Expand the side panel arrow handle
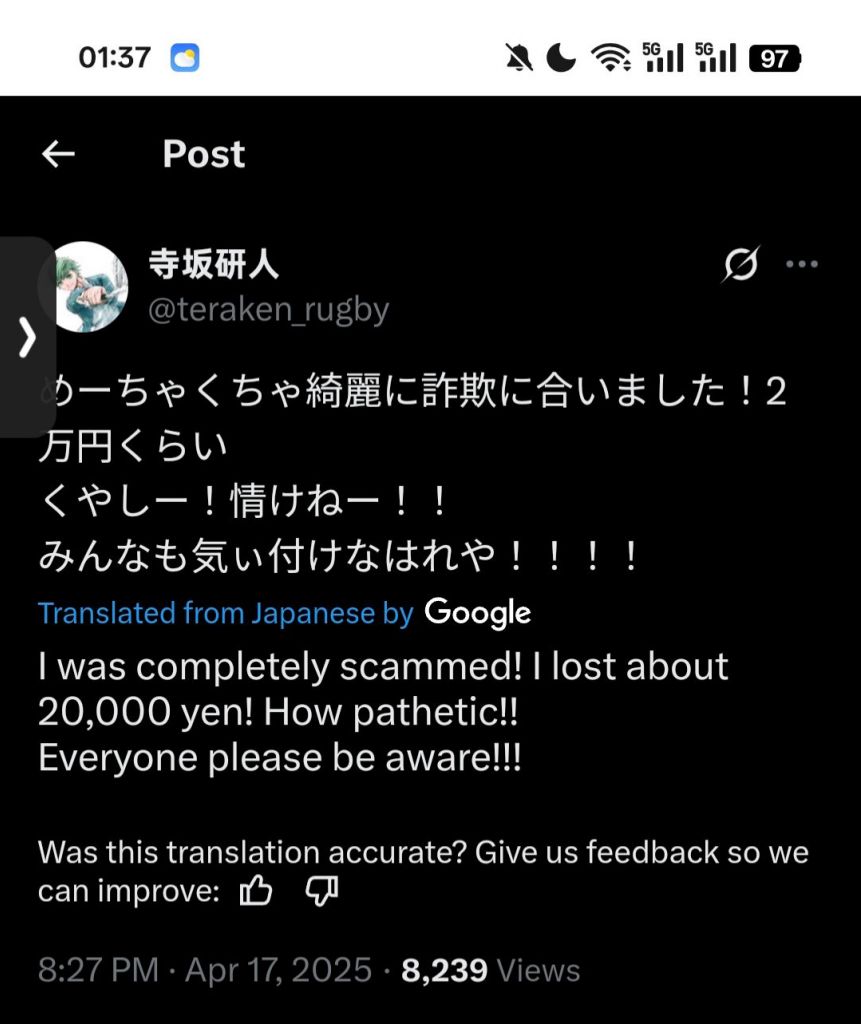Viewport: 861px width, 1024px height. 27,337
